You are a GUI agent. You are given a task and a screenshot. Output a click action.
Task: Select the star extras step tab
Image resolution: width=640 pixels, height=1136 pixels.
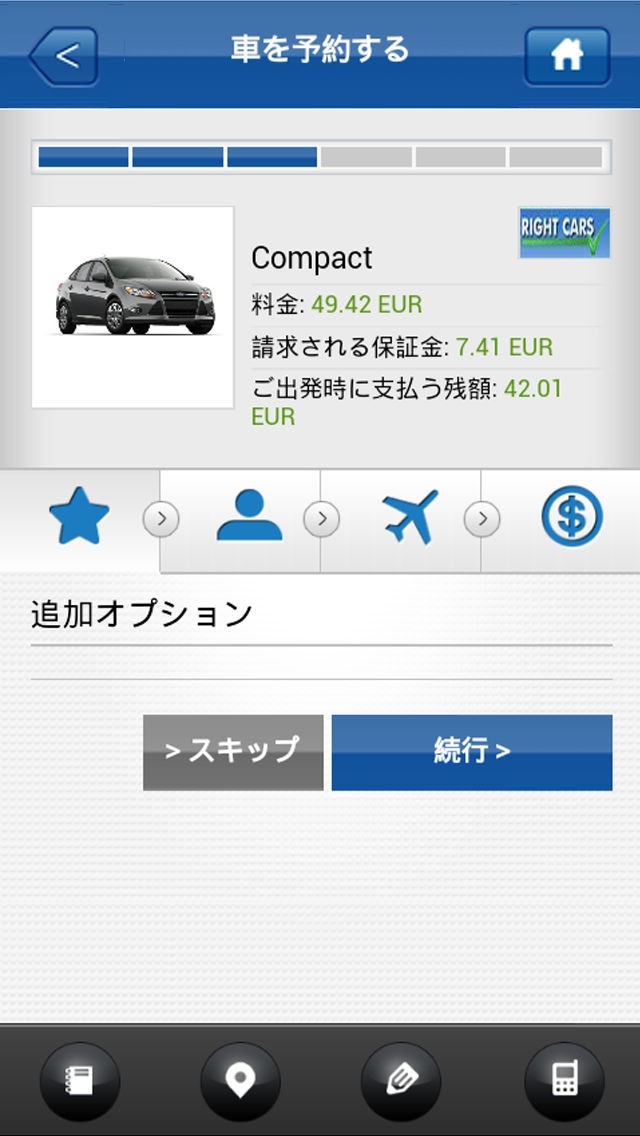pyautogui.click(x=79, y=518)
